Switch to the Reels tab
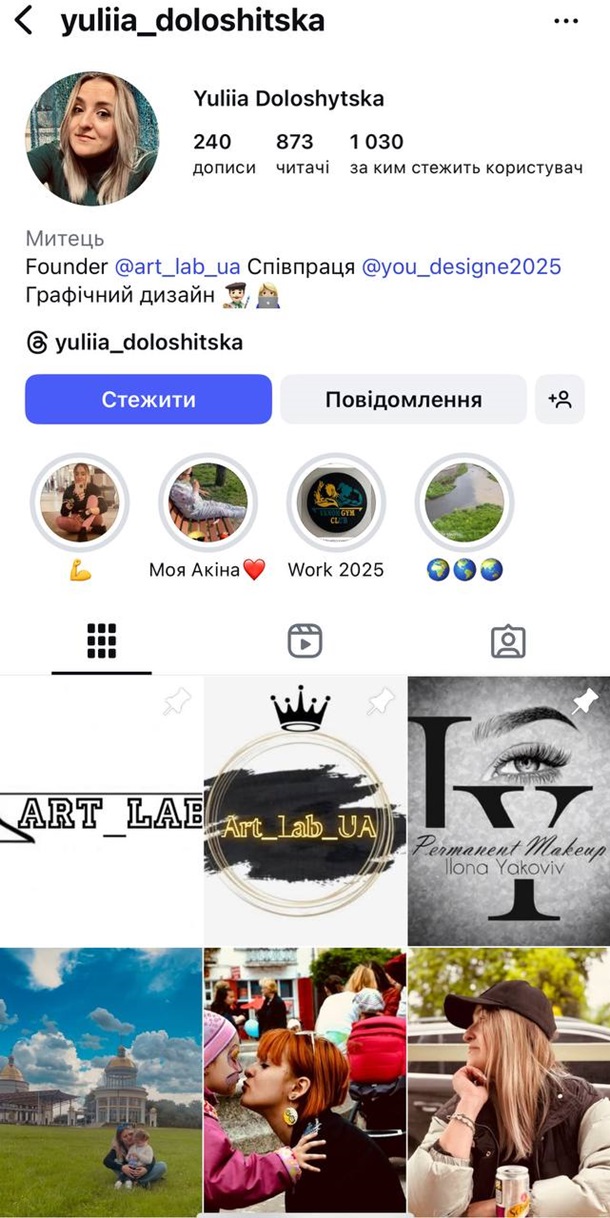The image size is (610, 1218). click(305, 641)
